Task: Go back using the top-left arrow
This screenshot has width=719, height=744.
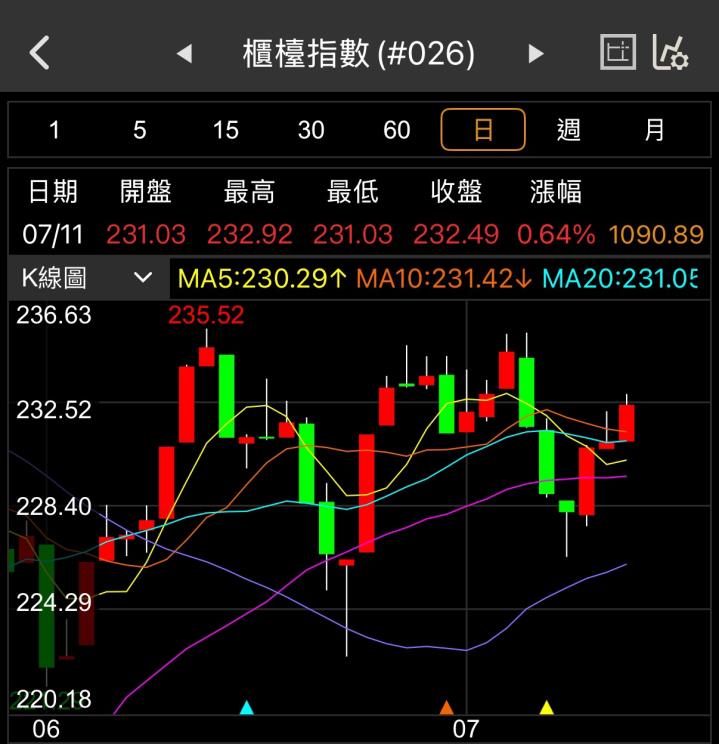Action: pos(39,52)
